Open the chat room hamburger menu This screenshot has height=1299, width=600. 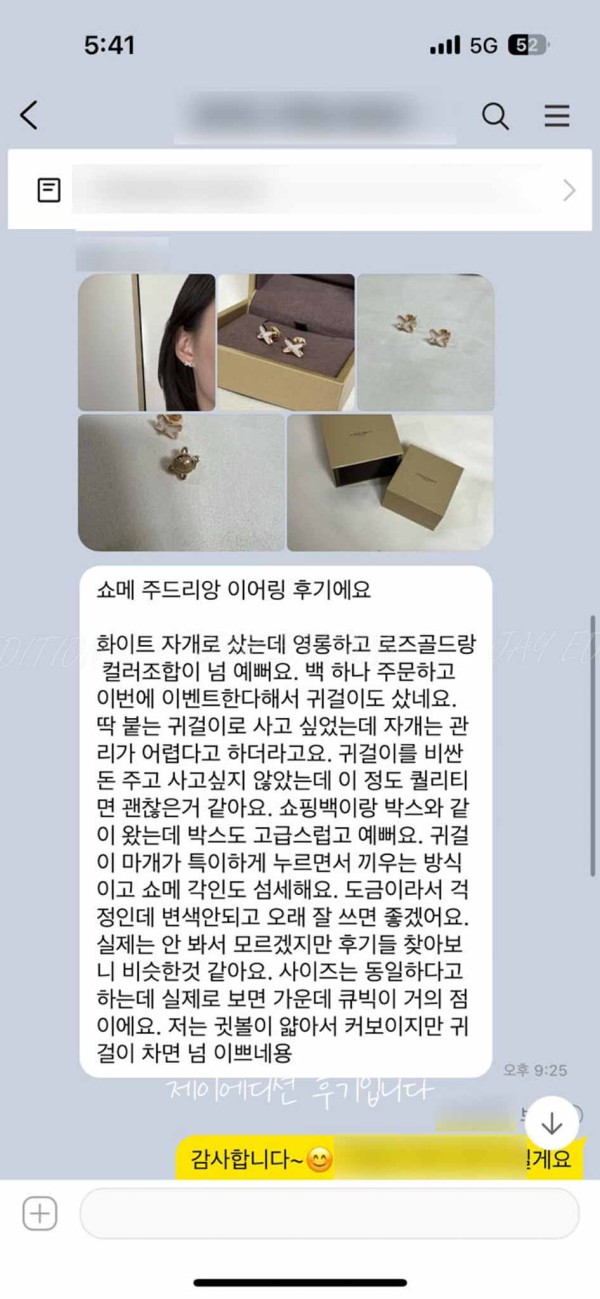pos(556,116)
